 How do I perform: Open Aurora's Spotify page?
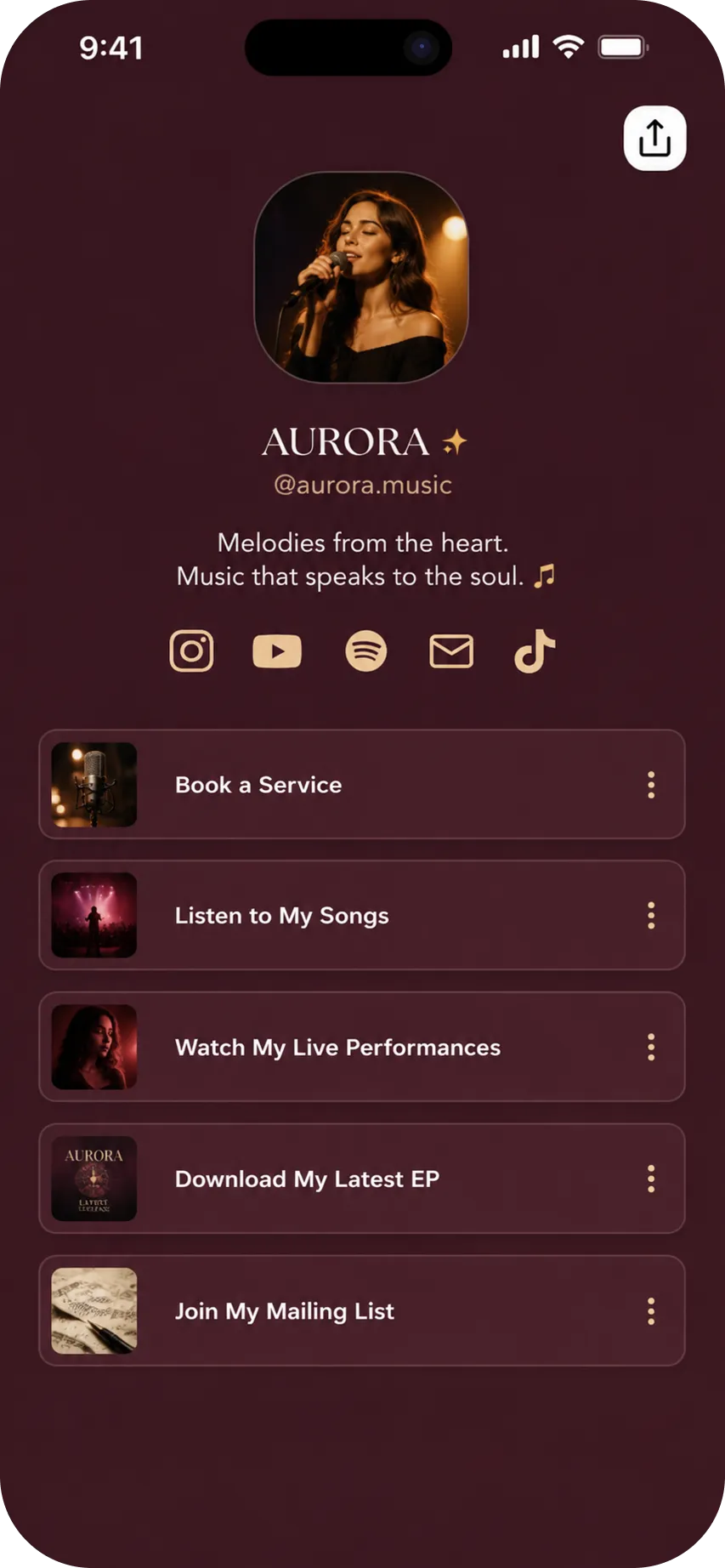pyautogui.click(x=366, y=652)
